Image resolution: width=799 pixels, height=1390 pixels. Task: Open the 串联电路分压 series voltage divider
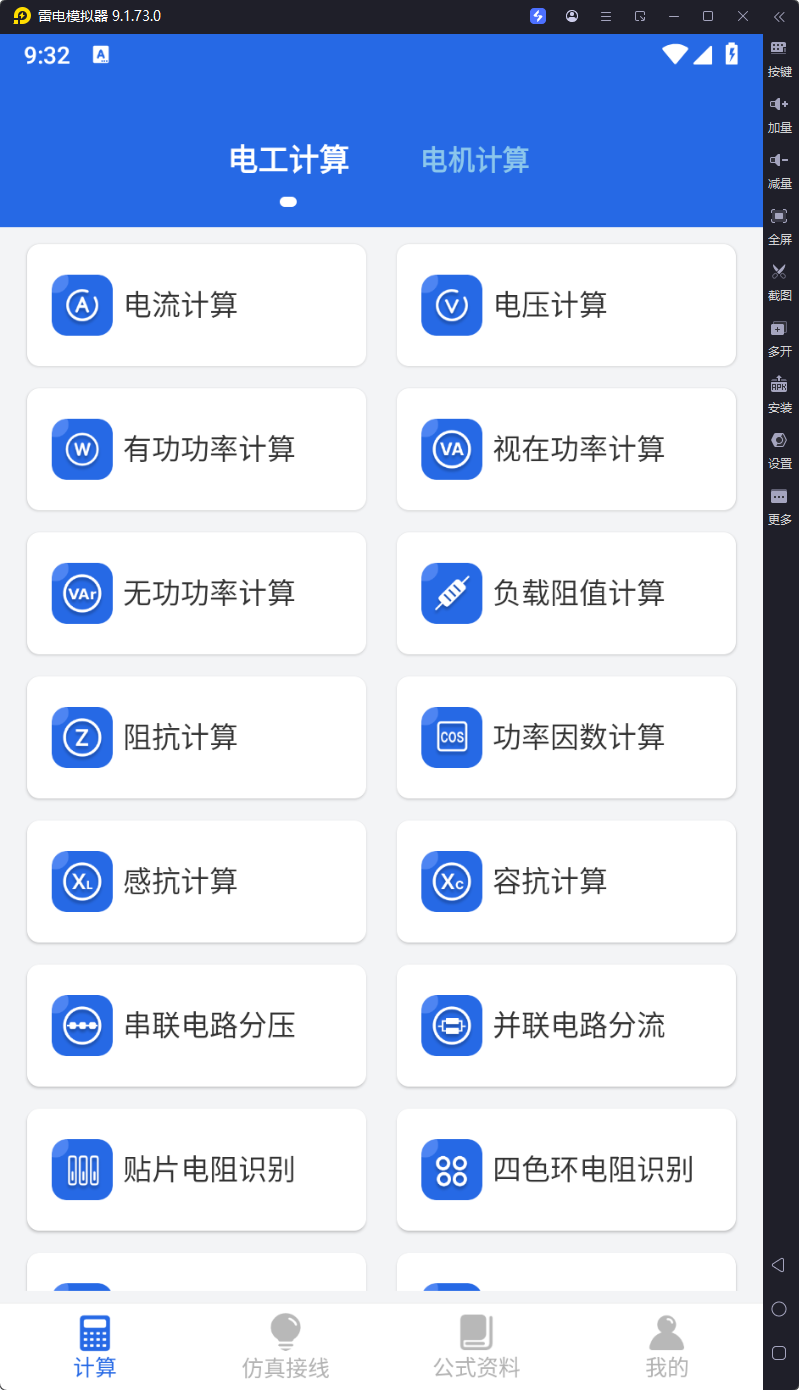(x=196, y=1025)
